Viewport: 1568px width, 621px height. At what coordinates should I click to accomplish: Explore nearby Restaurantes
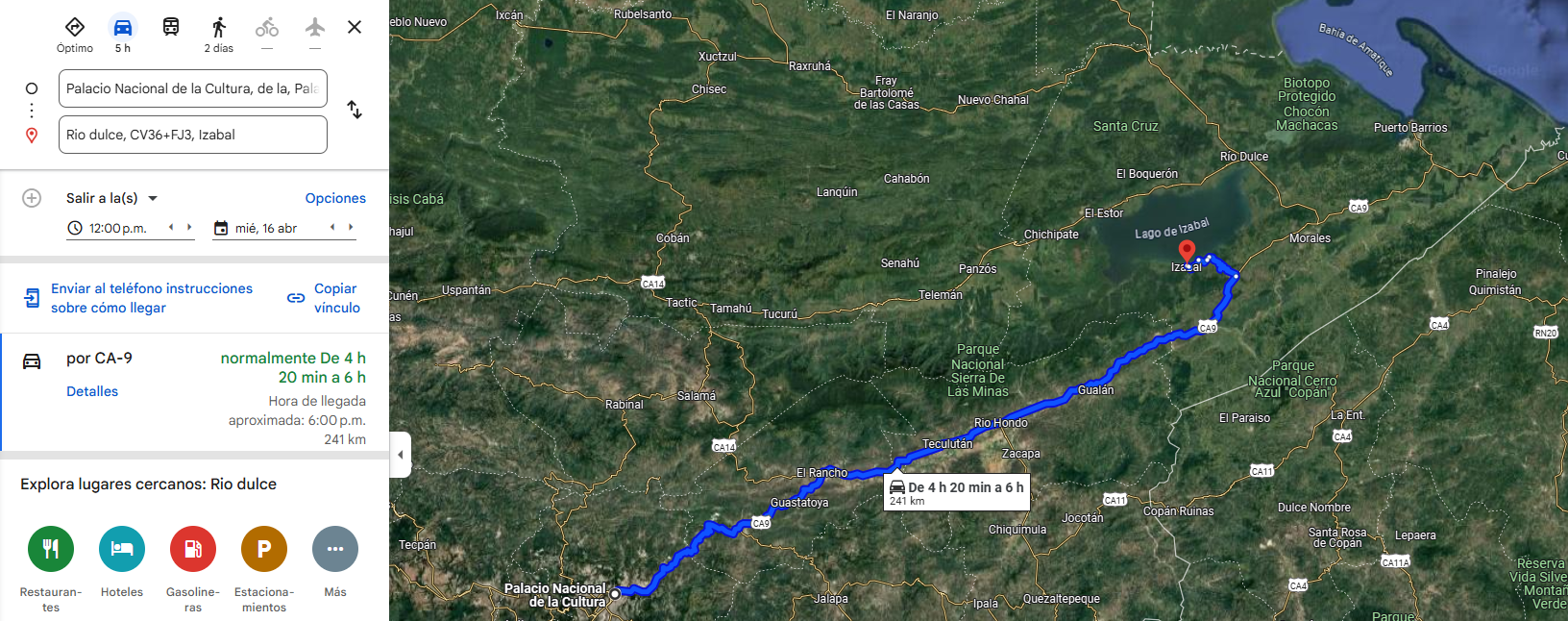coord(51,549)
